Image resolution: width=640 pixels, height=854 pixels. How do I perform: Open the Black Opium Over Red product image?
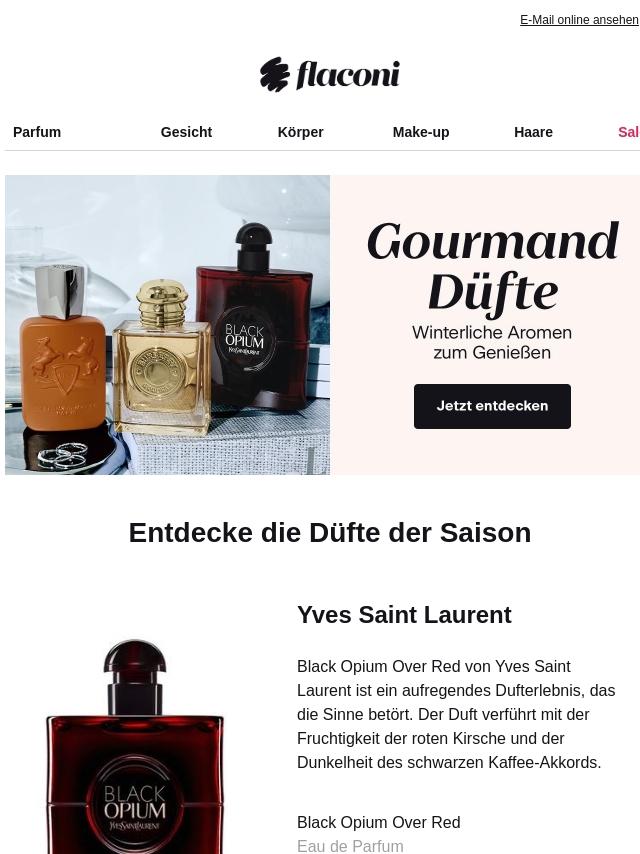135,745
